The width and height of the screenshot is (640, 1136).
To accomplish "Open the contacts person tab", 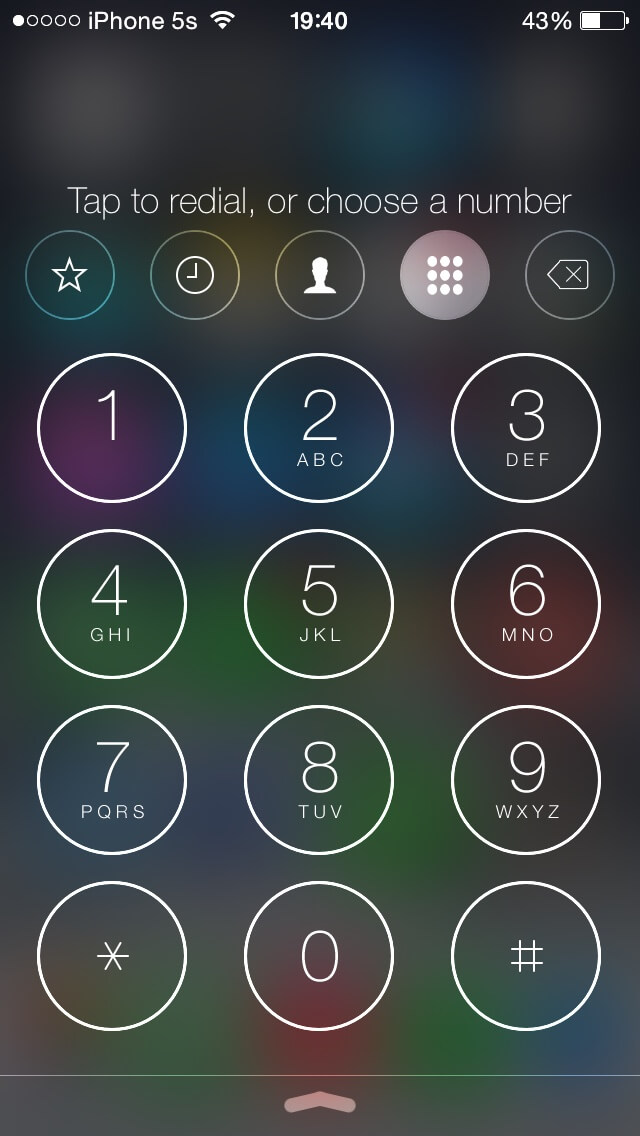I will [320, 275].
